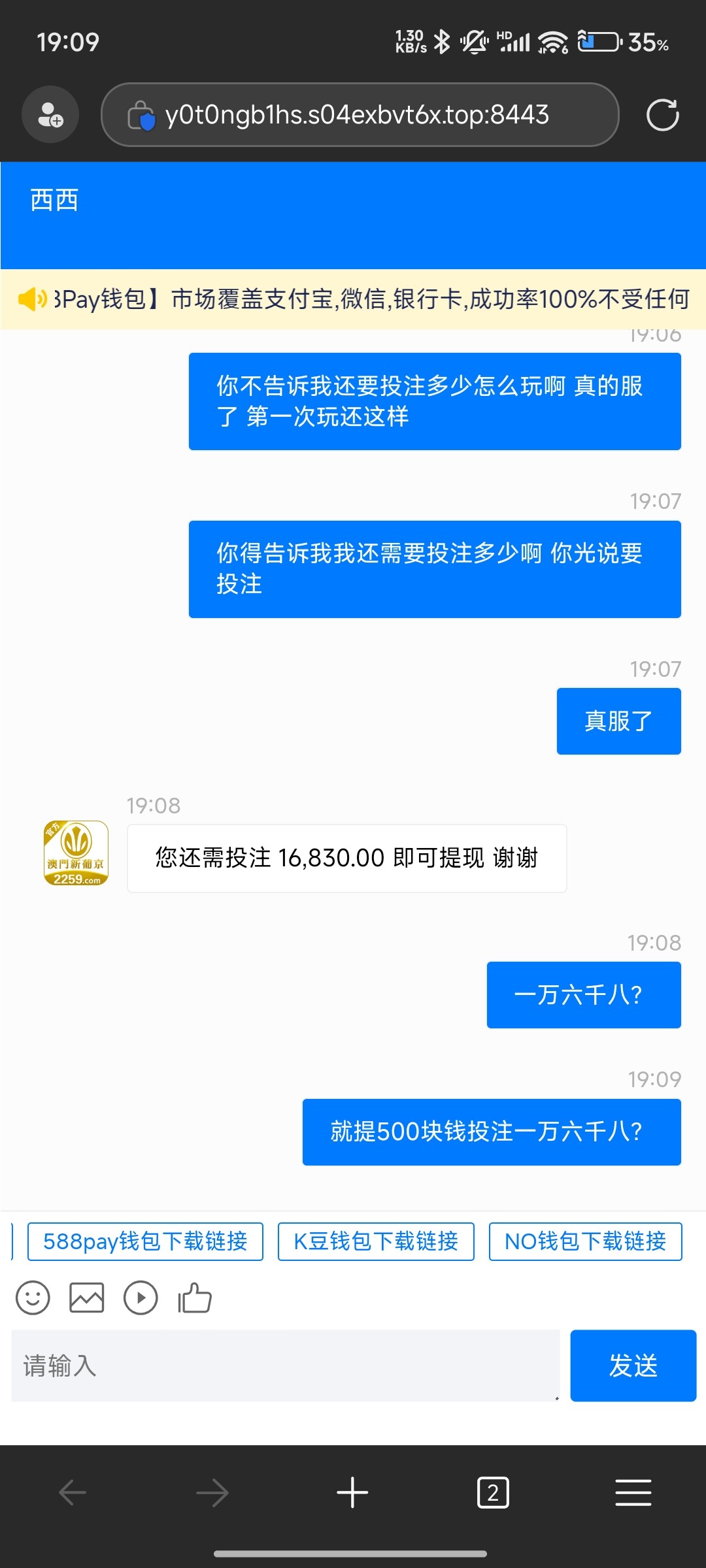
Task: Tap the K豆钱包下载链接 chip
Action: tap(376, 1241)
